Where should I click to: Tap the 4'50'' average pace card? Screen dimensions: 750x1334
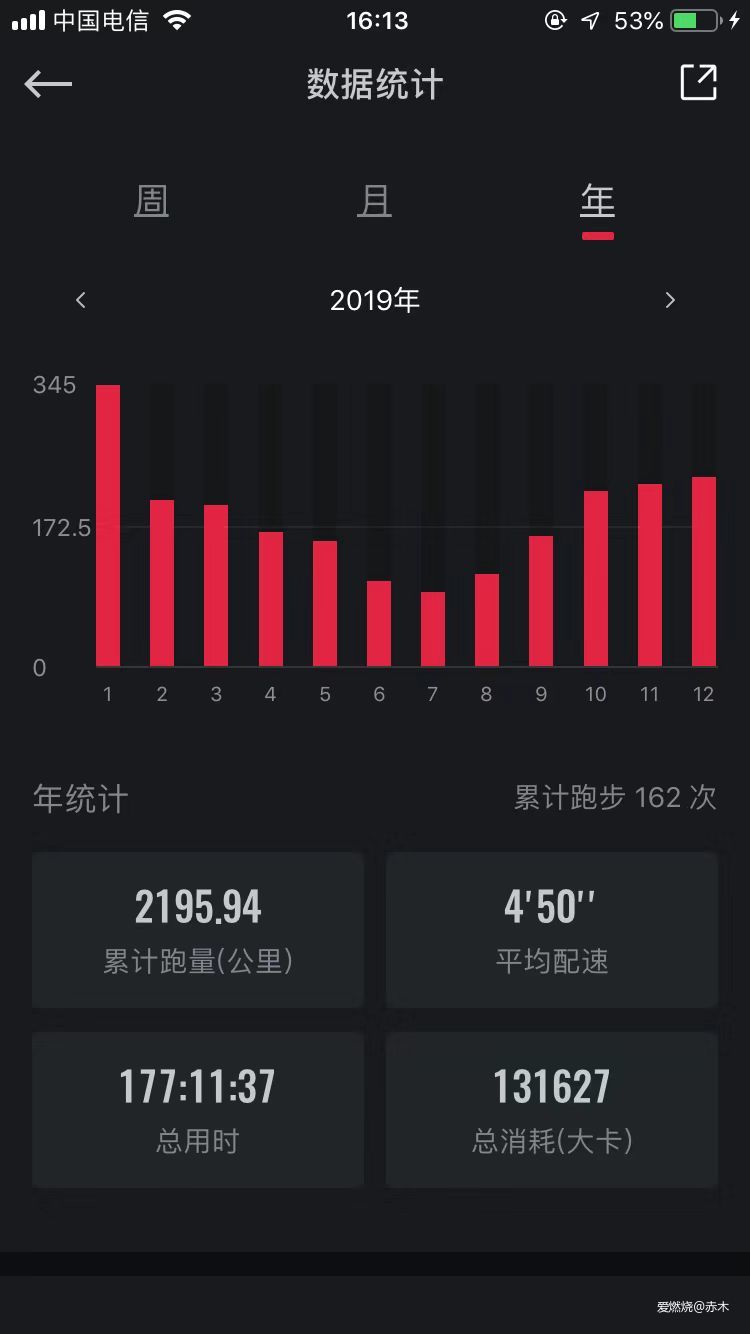pyautogui.click(x=551, y=929)
